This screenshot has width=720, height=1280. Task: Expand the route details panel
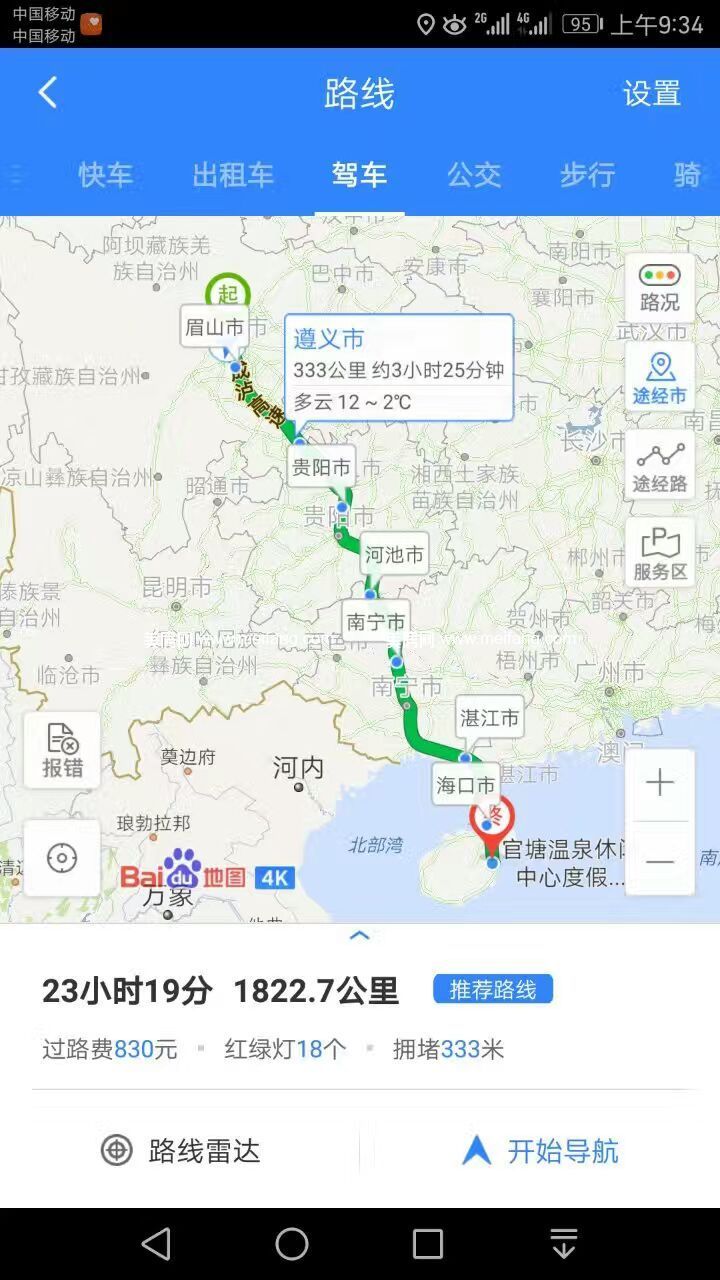360,936
